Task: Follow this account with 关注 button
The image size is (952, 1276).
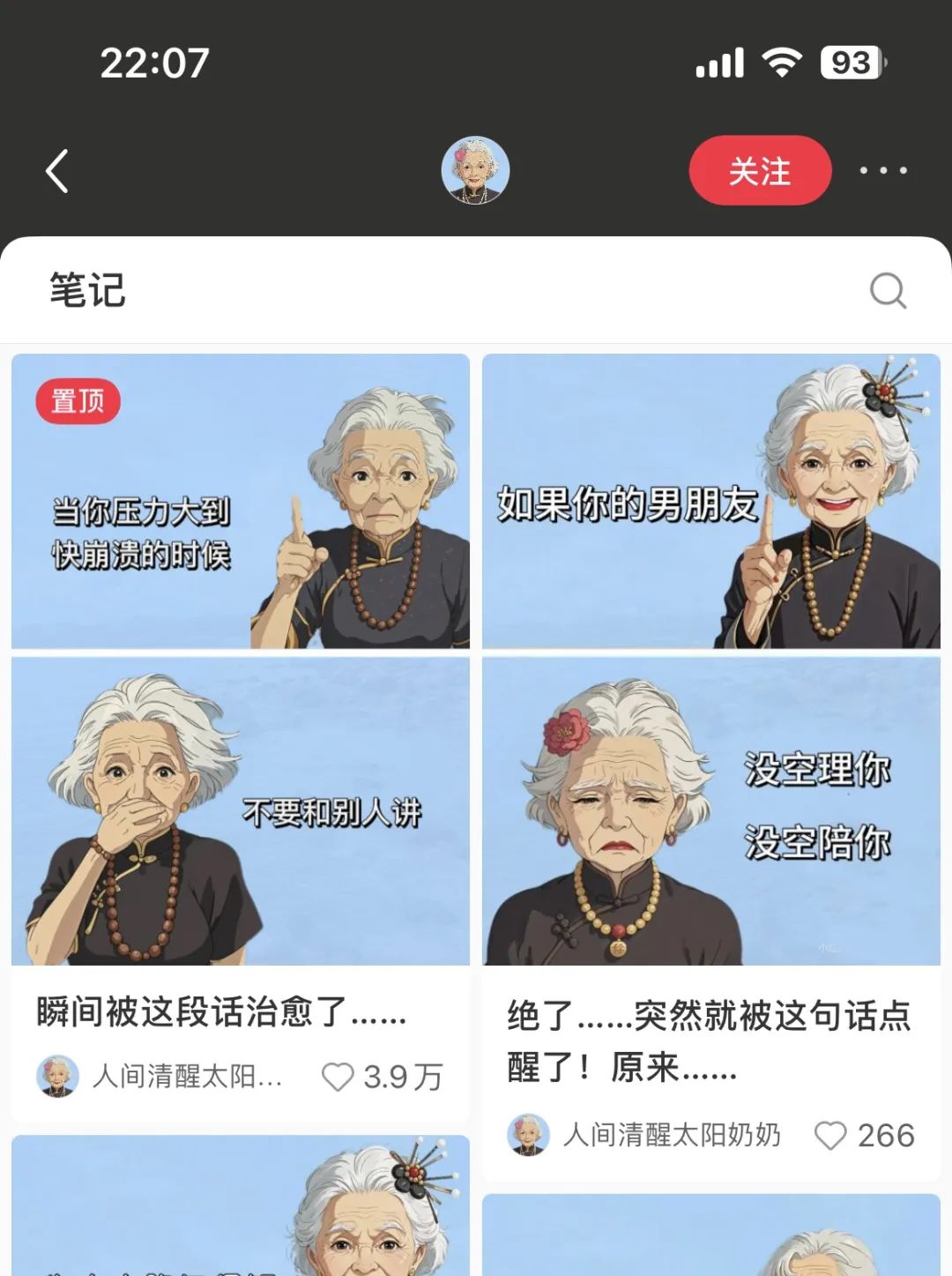Action: point(760,170)
